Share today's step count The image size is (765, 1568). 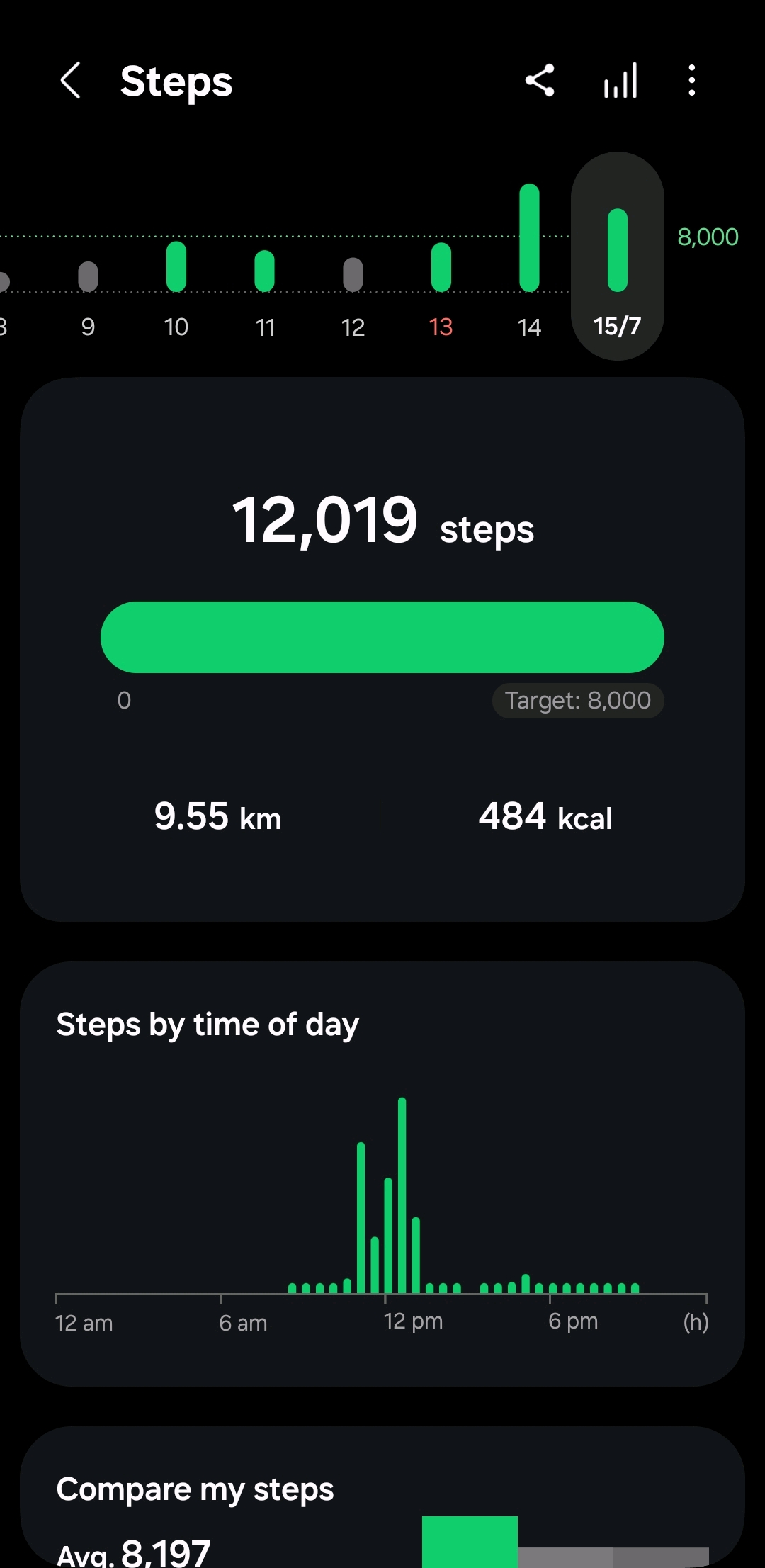(540, 81)
